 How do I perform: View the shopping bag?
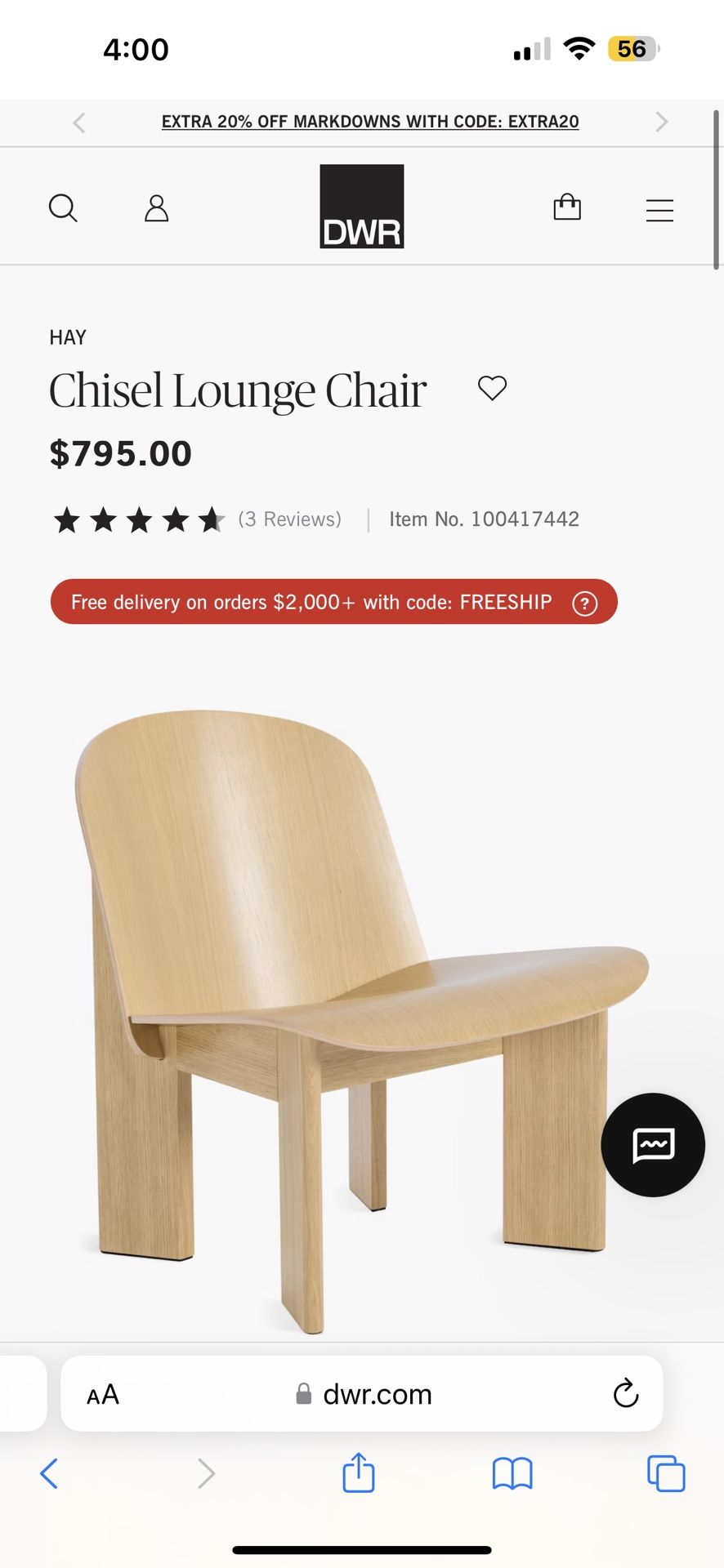567,208
